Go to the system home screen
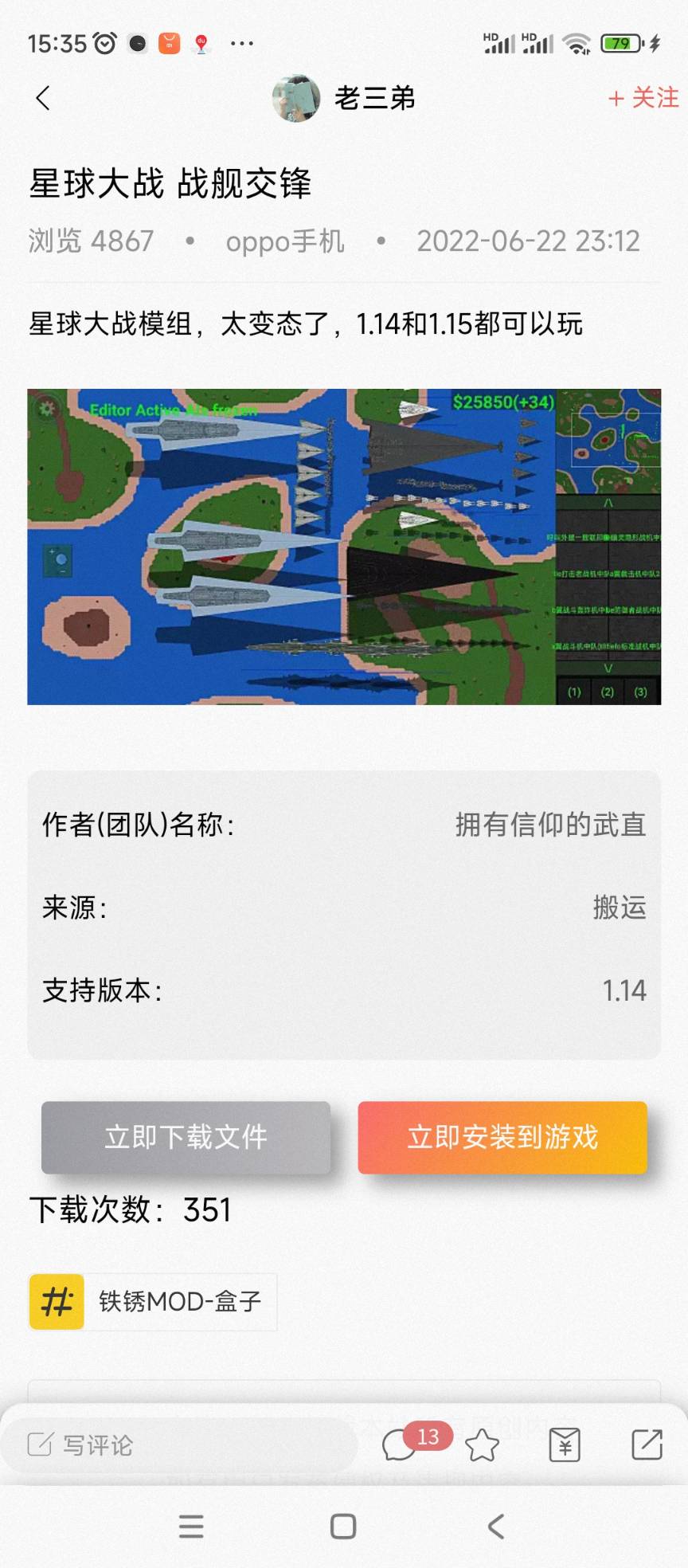 point(343,1527)
